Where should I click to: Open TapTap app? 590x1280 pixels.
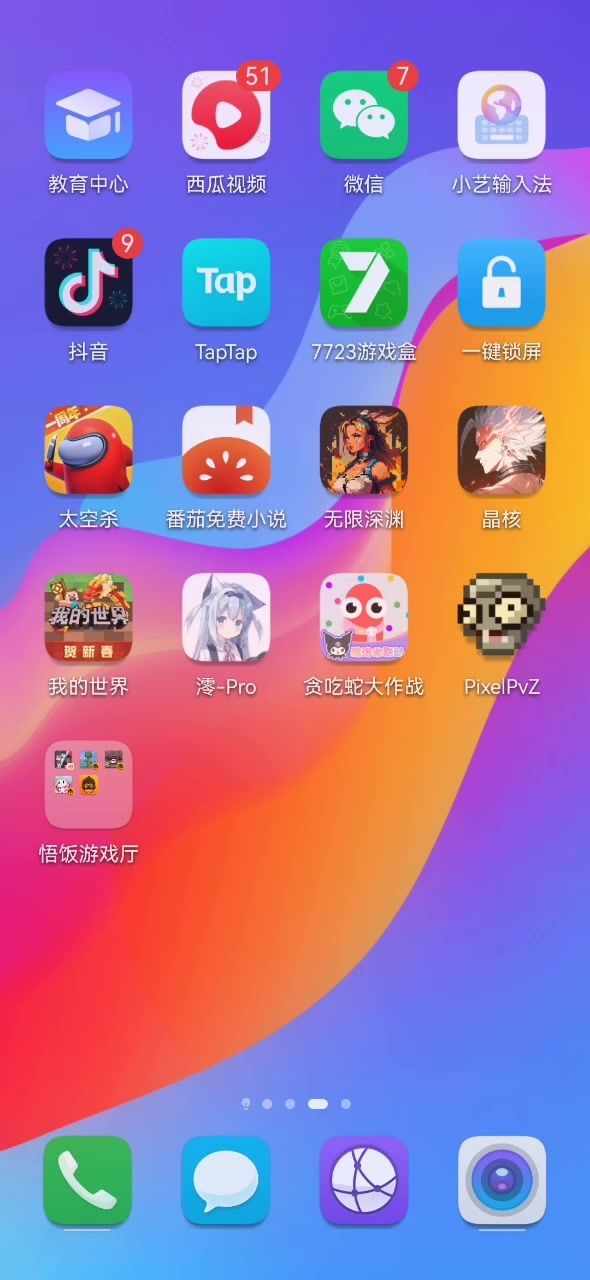pyautogui.click(x=226, y=283)
